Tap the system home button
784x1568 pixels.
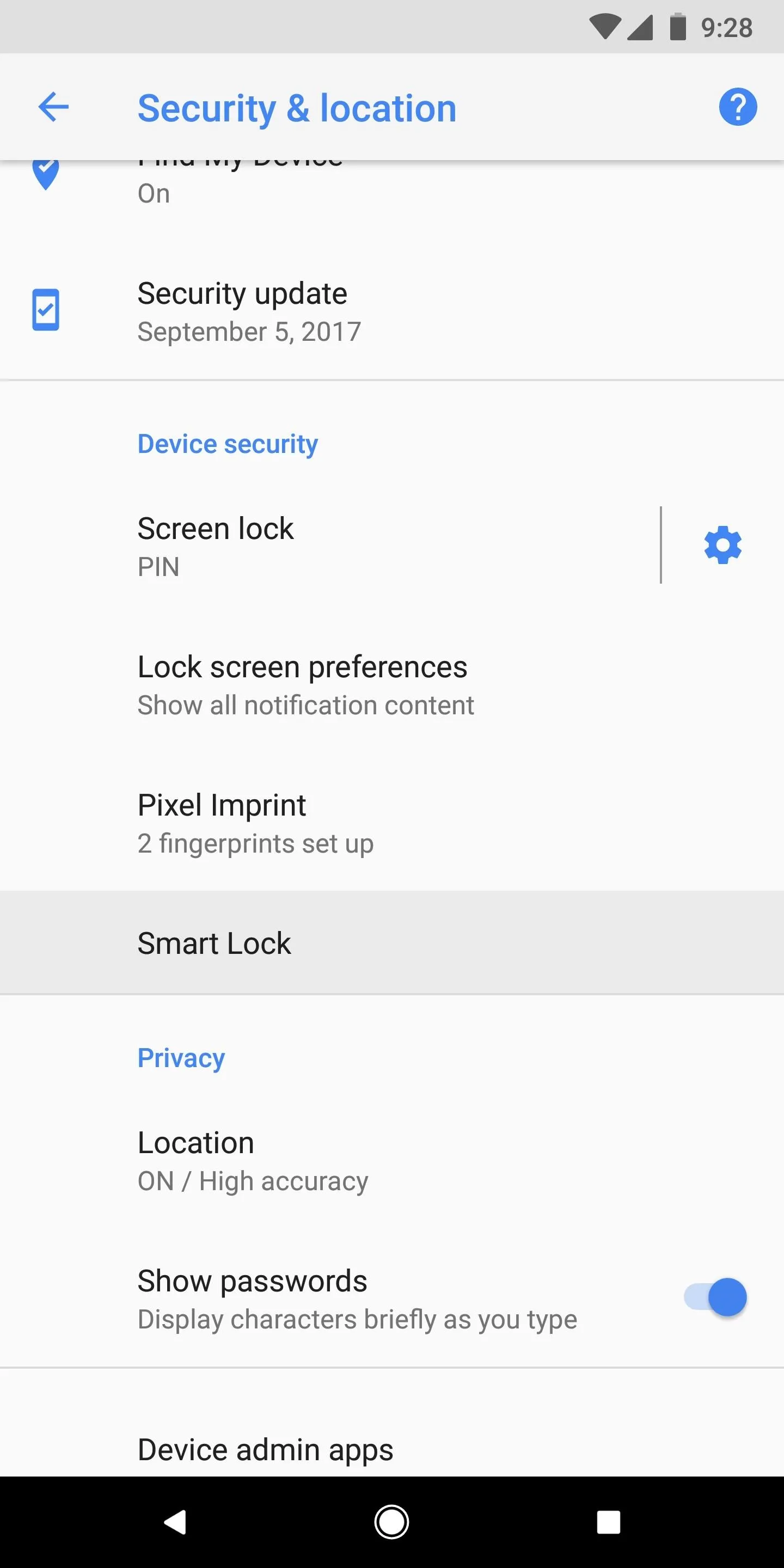tap(391, 1522)
